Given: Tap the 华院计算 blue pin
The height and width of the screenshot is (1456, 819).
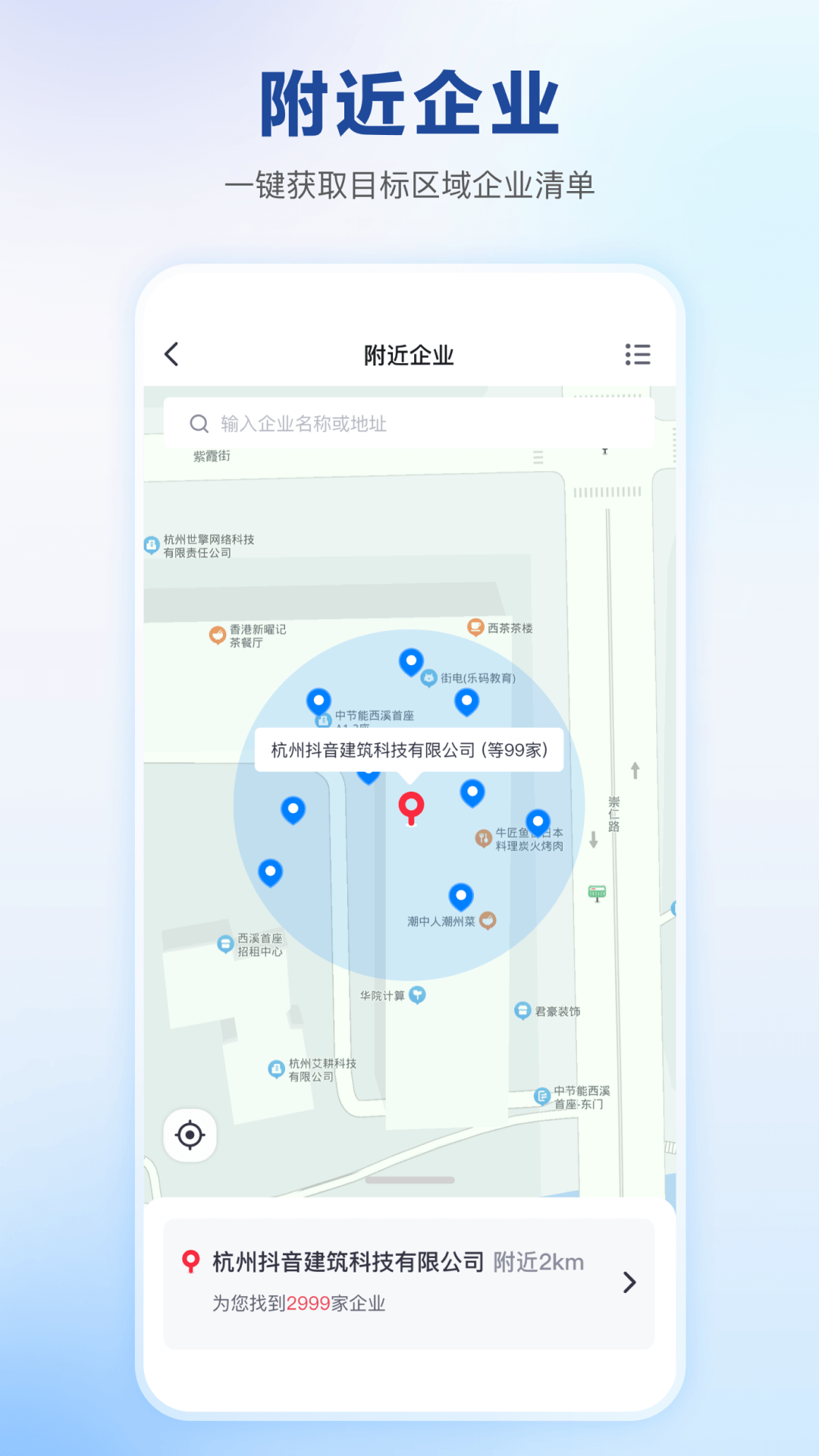Looking at the screenshot, I should click(x=416, y=993).
